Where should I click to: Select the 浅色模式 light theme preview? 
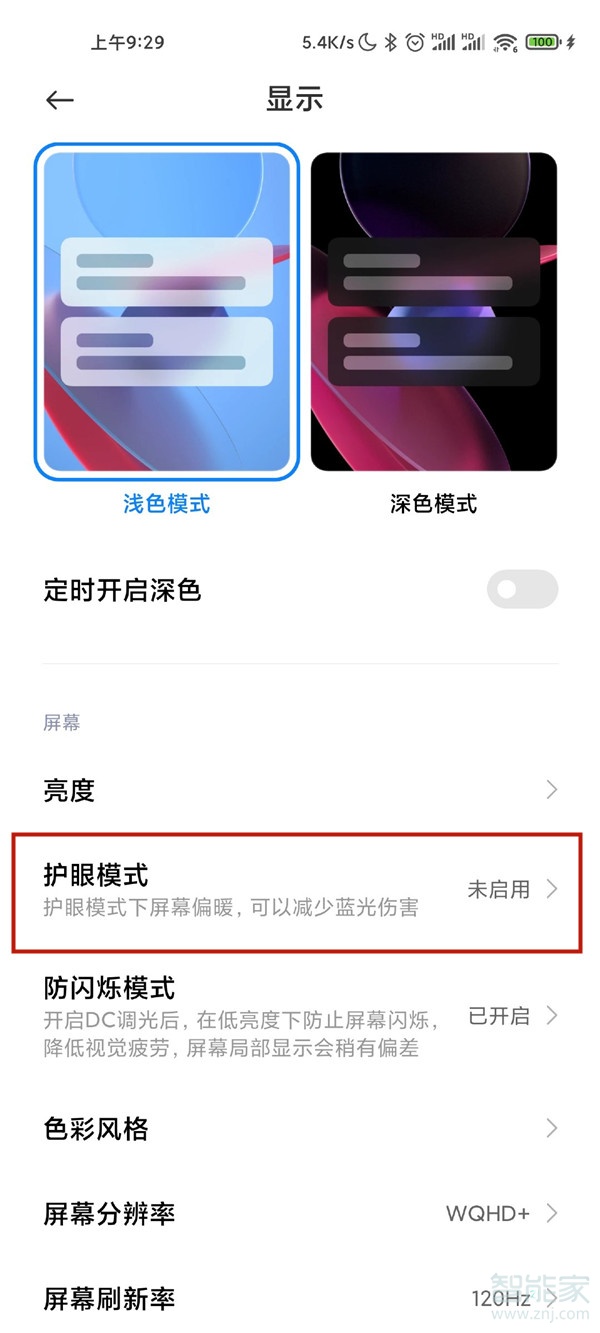click(166, 312)
